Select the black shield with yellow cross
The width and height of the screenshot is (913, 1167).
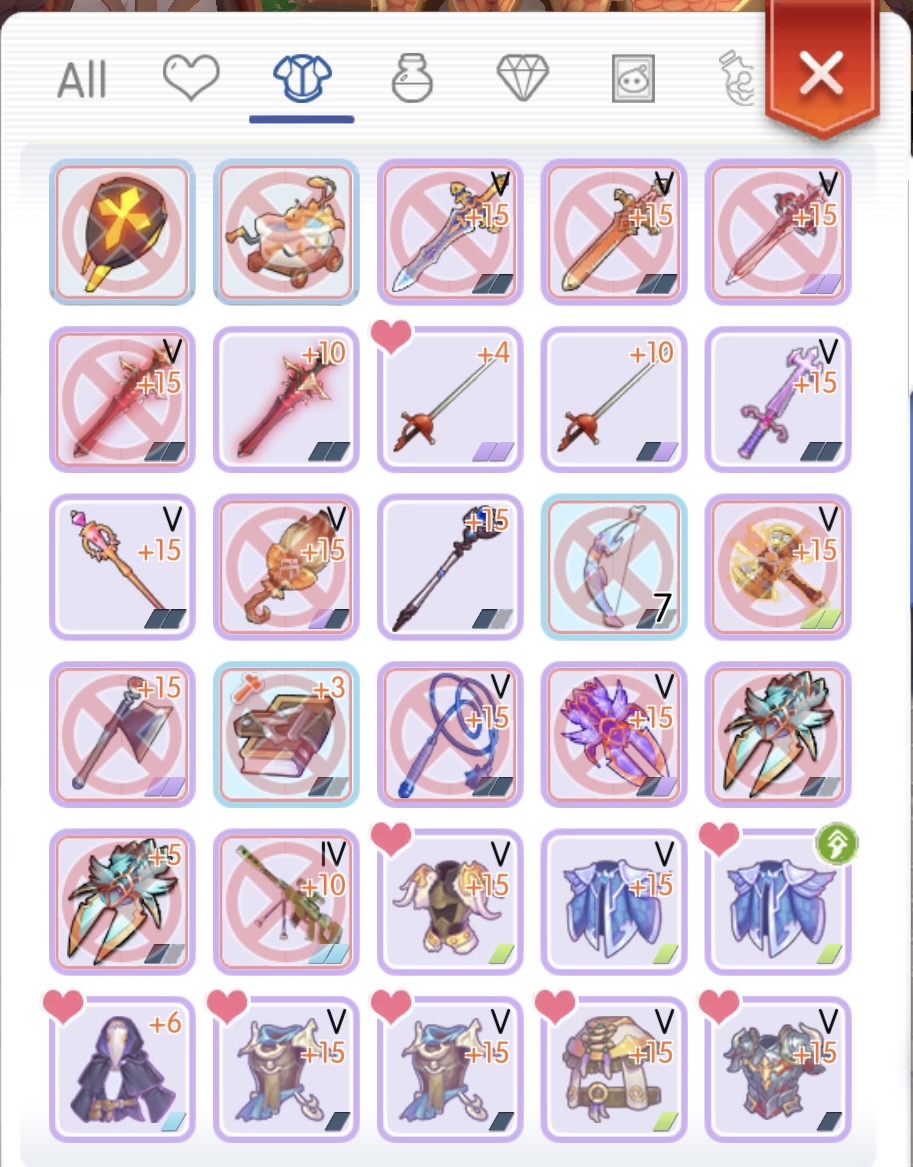(x=122, y=232)
